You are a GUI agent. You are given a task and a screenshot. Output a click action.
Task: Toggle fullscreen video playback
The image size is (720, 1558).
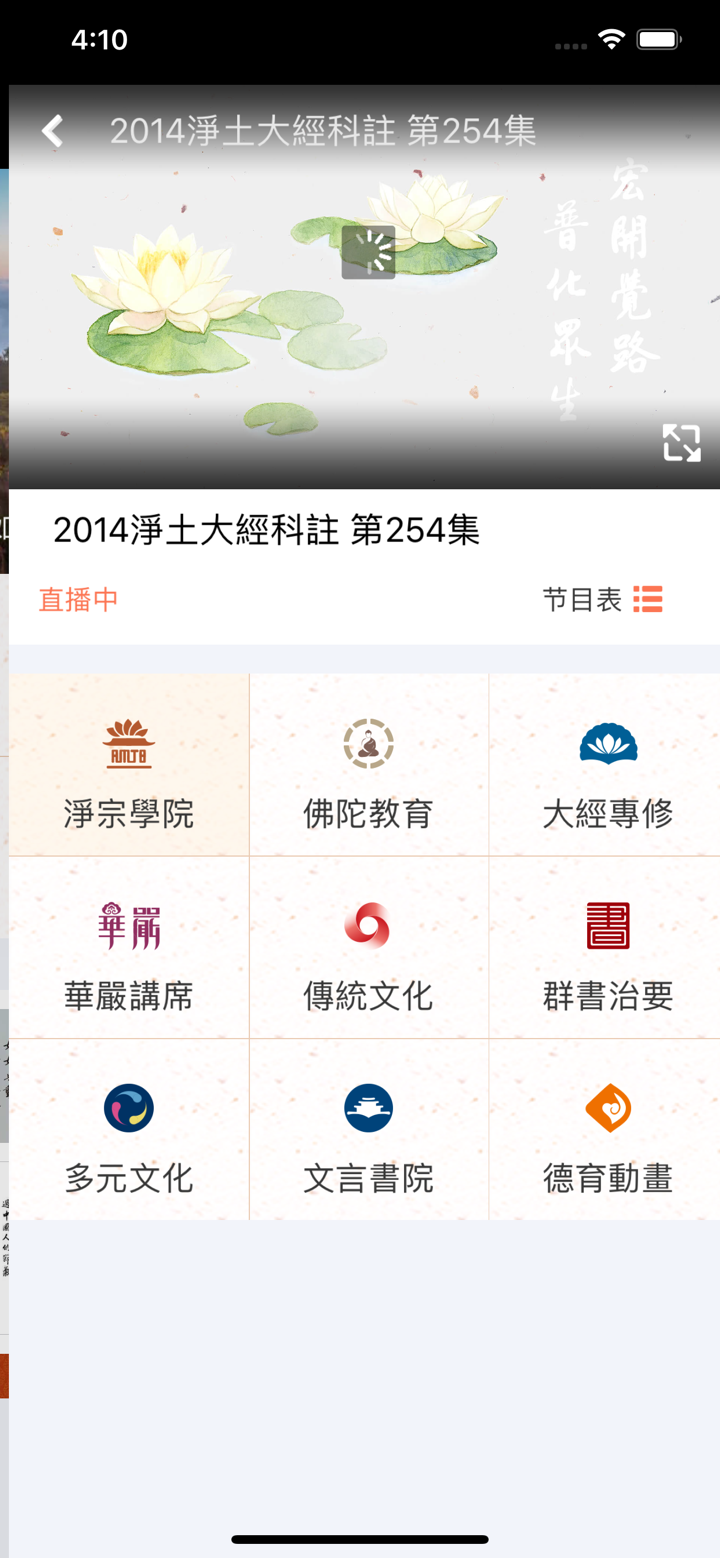point(681,442)
